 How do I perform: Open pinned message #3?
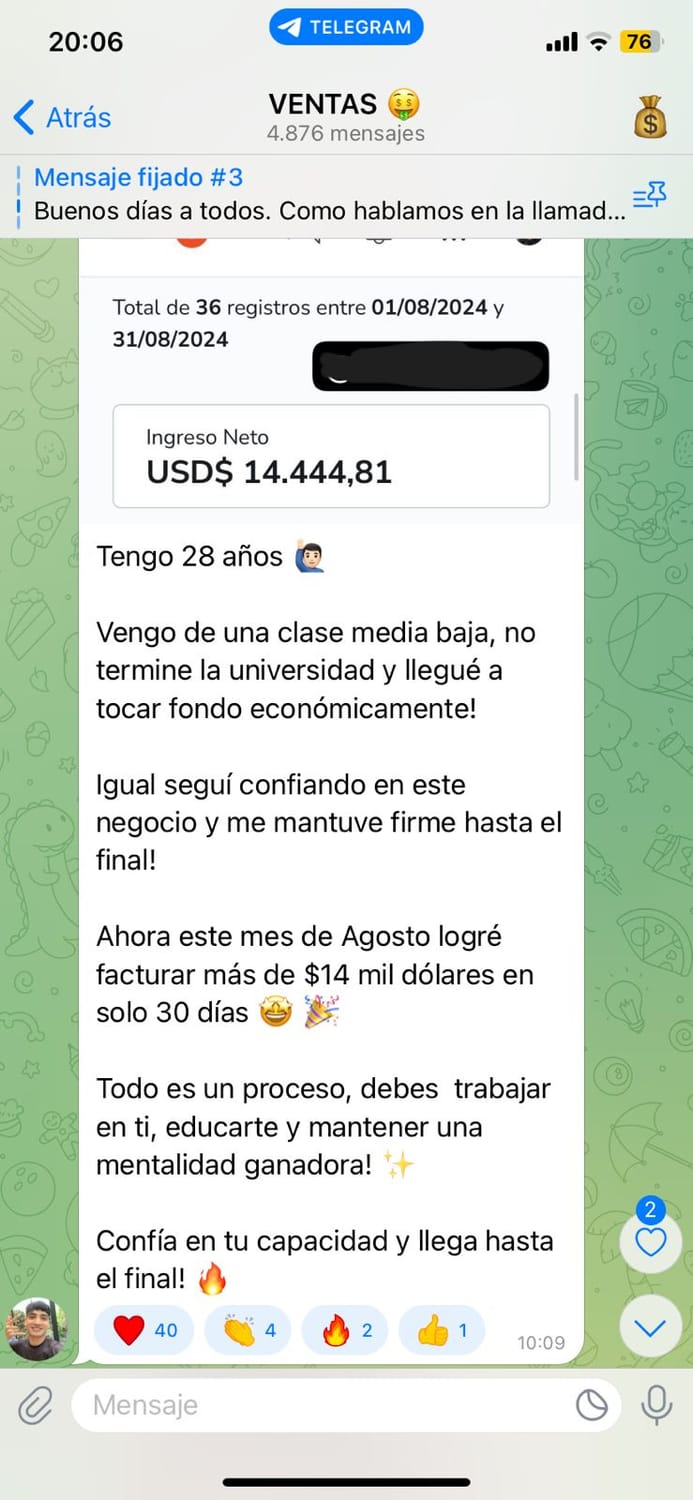pos(320,194)
